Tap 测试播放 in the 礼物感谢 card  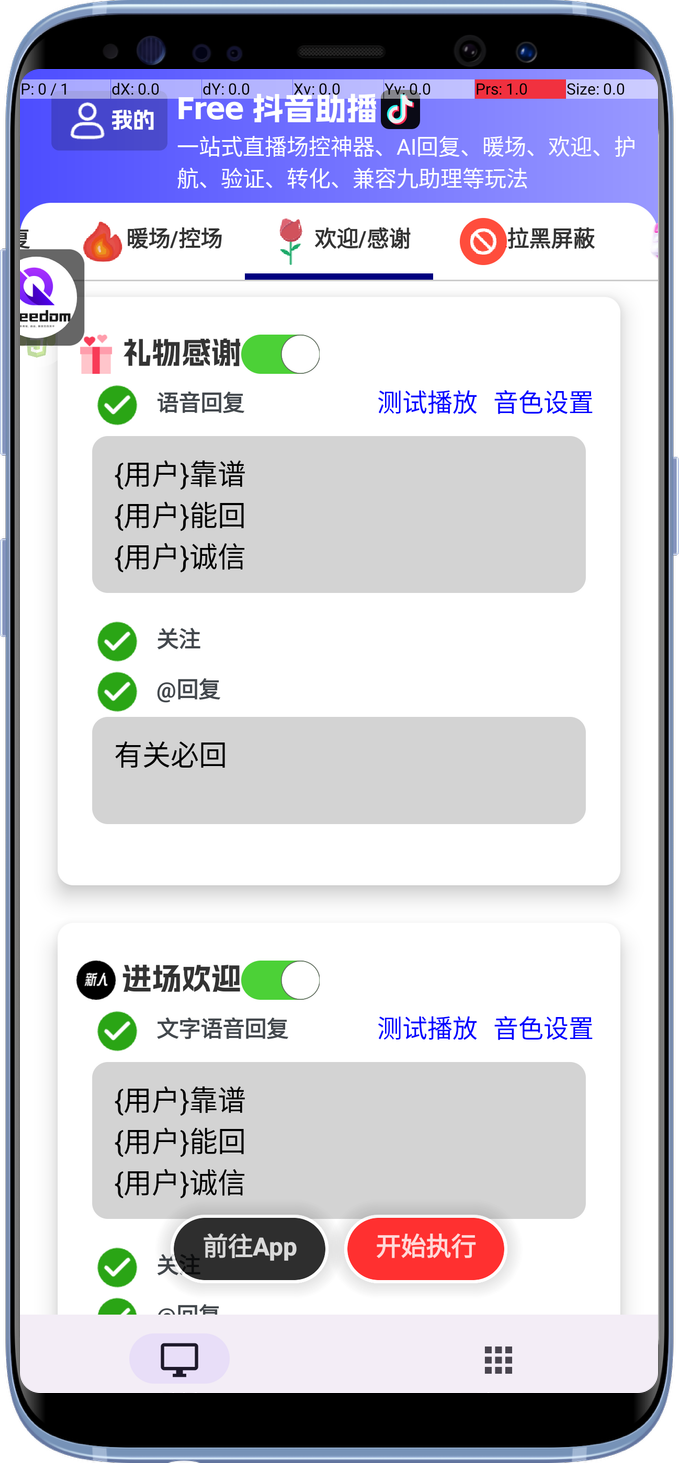[427, 403]
